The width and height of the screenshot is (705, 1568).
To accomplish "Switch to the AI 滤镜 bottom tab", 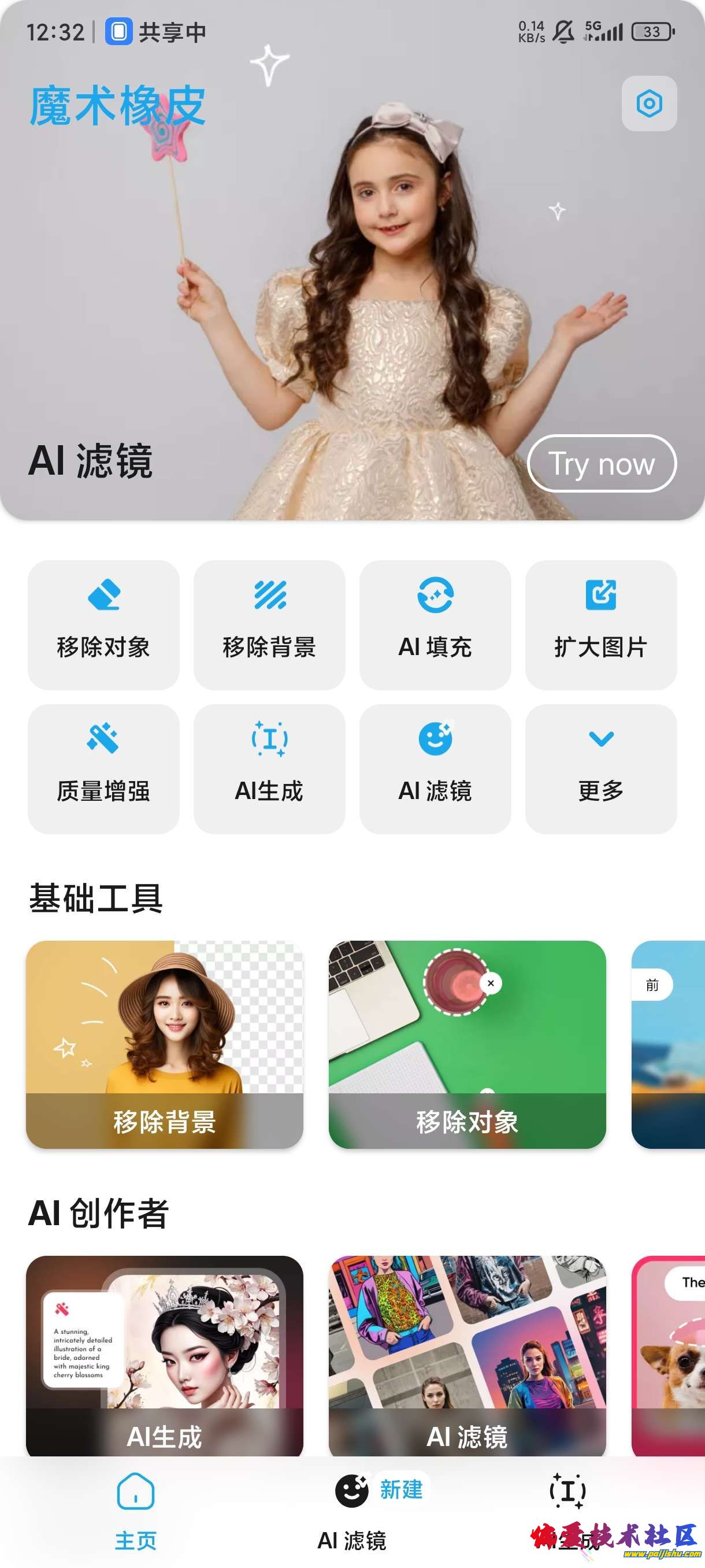I will pos(352,1511).
